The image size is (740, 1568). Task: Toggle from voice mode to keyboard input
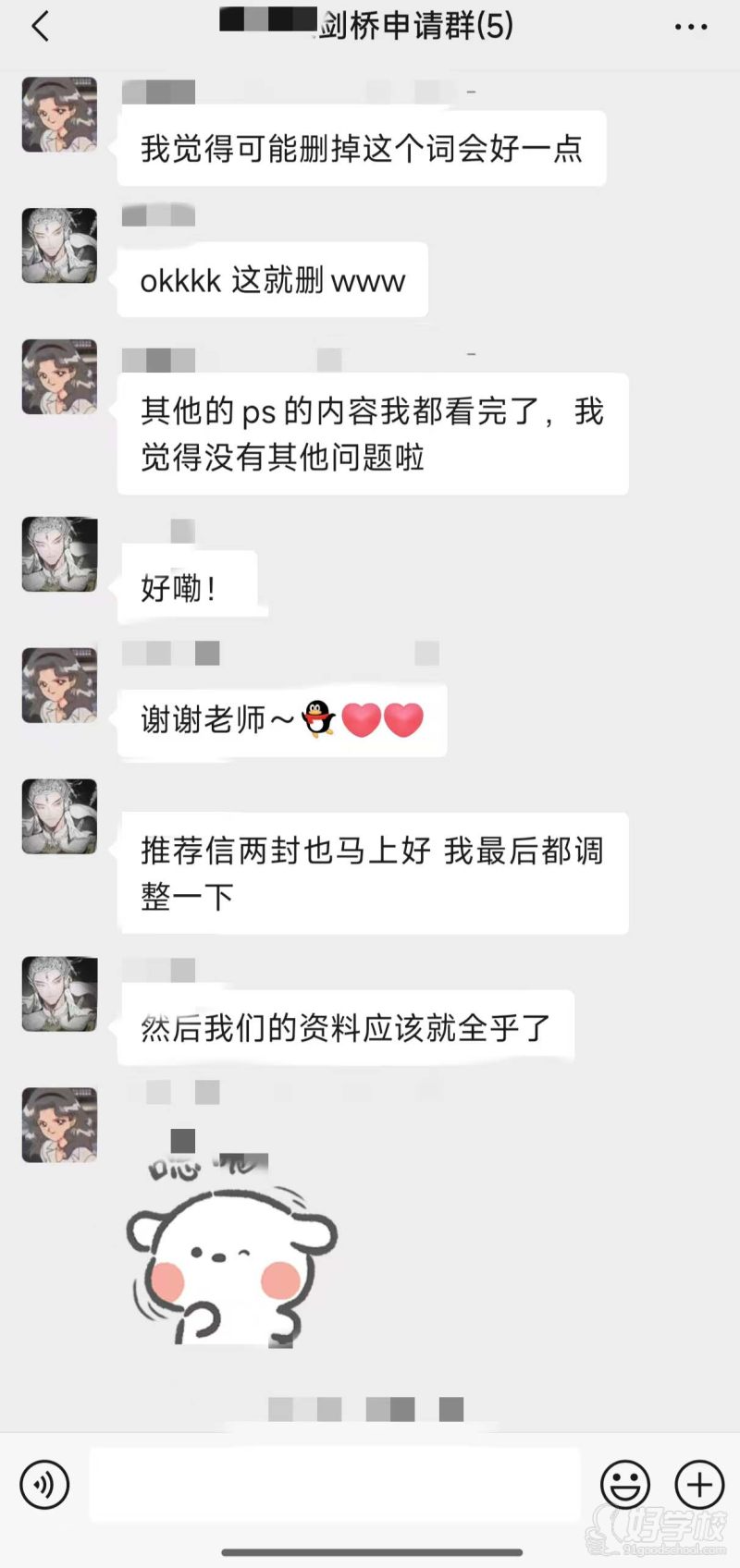click(43, 1486)
